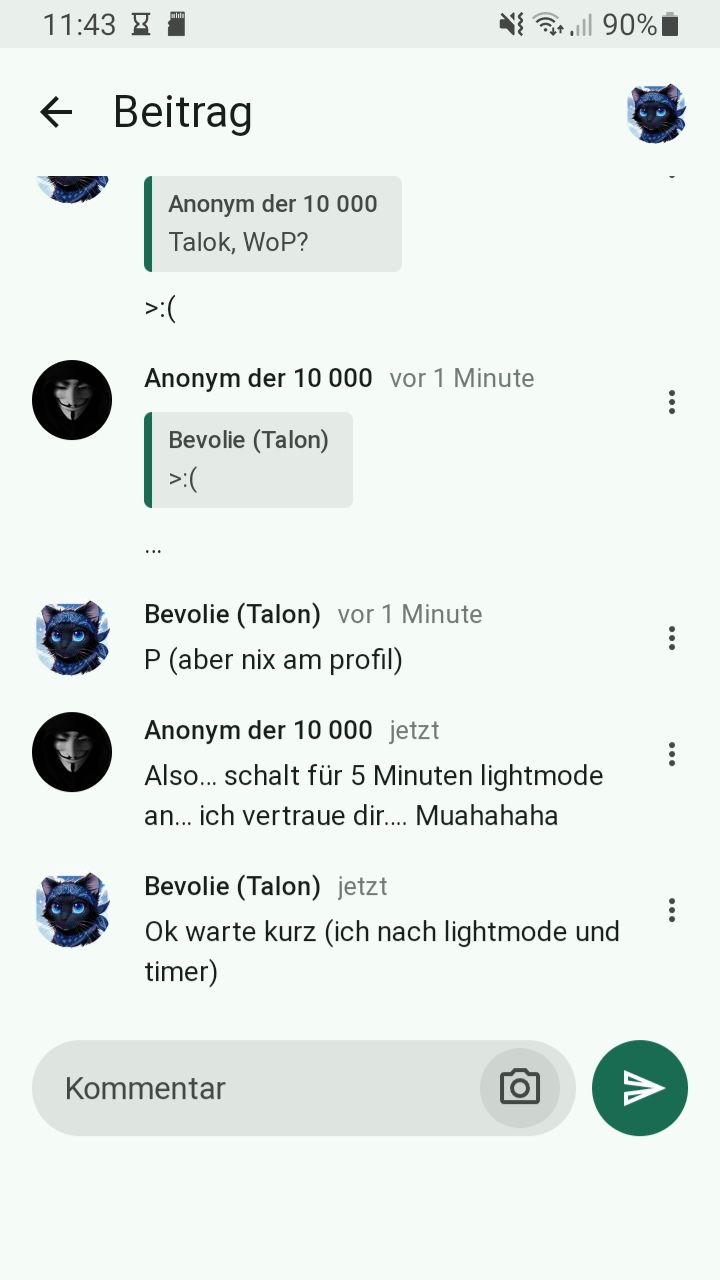Viewport: 720px width, 1280px height.
Task: Open options for "P (aber nix am profil)" comment
Action: pos(672,638)
